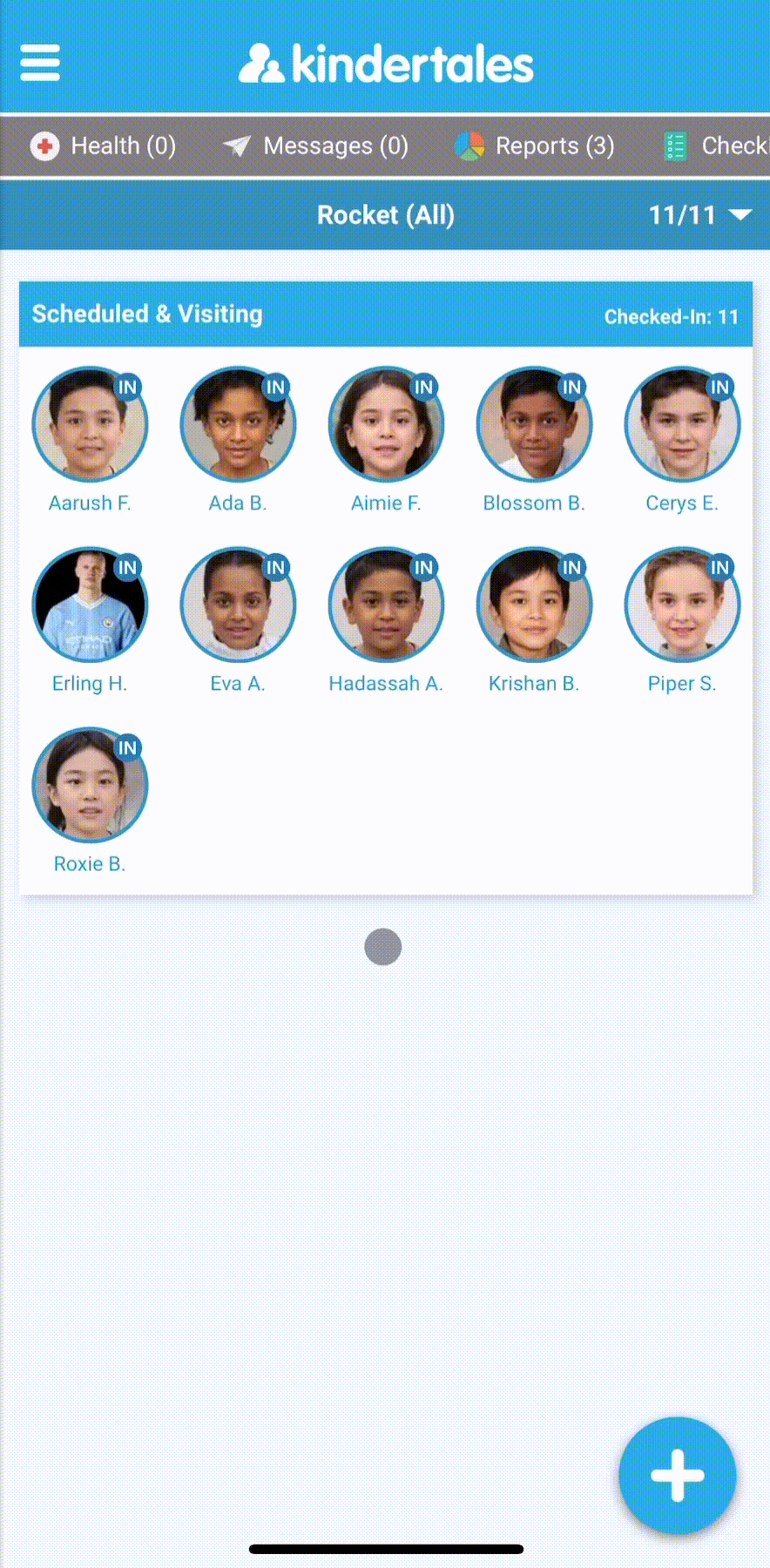This screenshot has width=770, height=1568.
Task: Open the Check tab in toolbar
Action: (716, 145)
